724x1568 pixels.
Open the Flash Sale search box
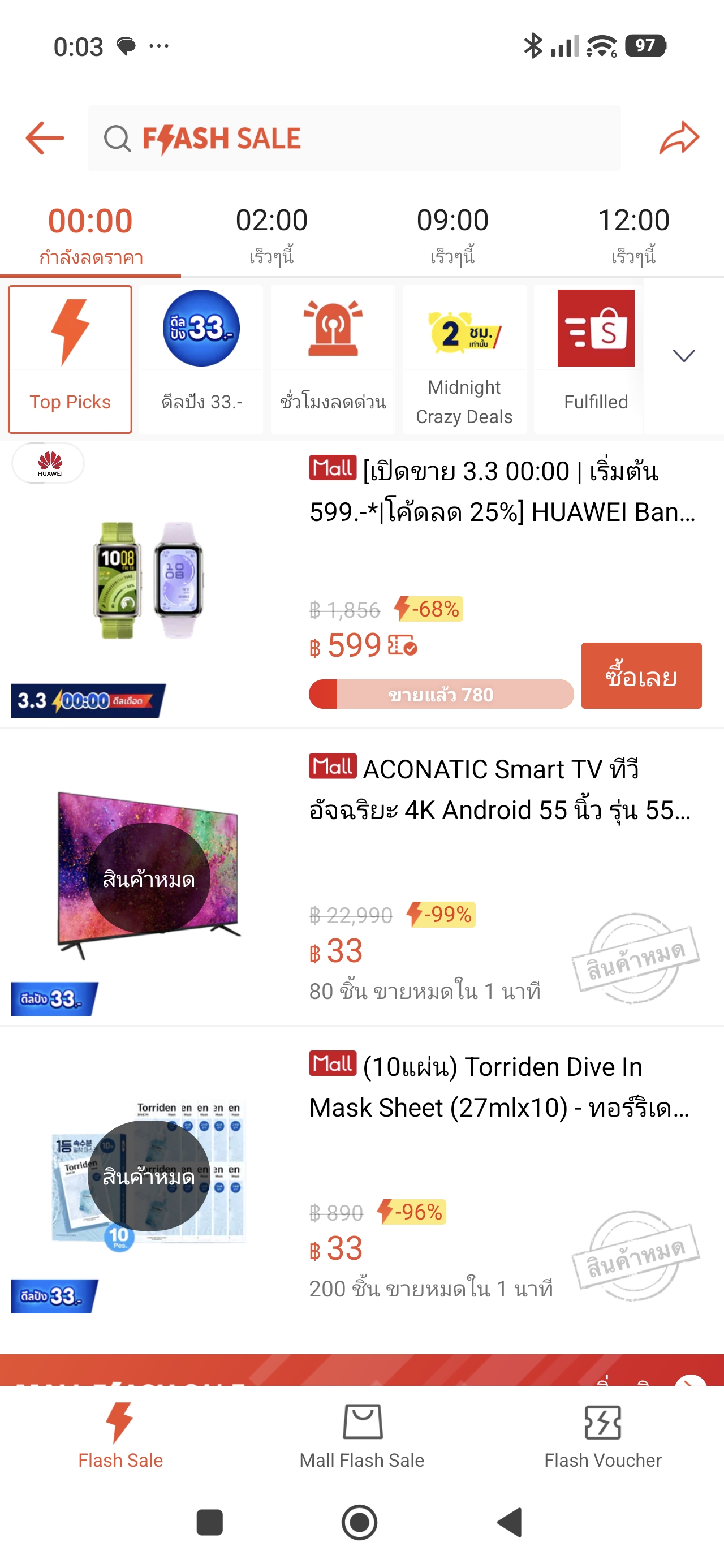[x=354, y=138]
